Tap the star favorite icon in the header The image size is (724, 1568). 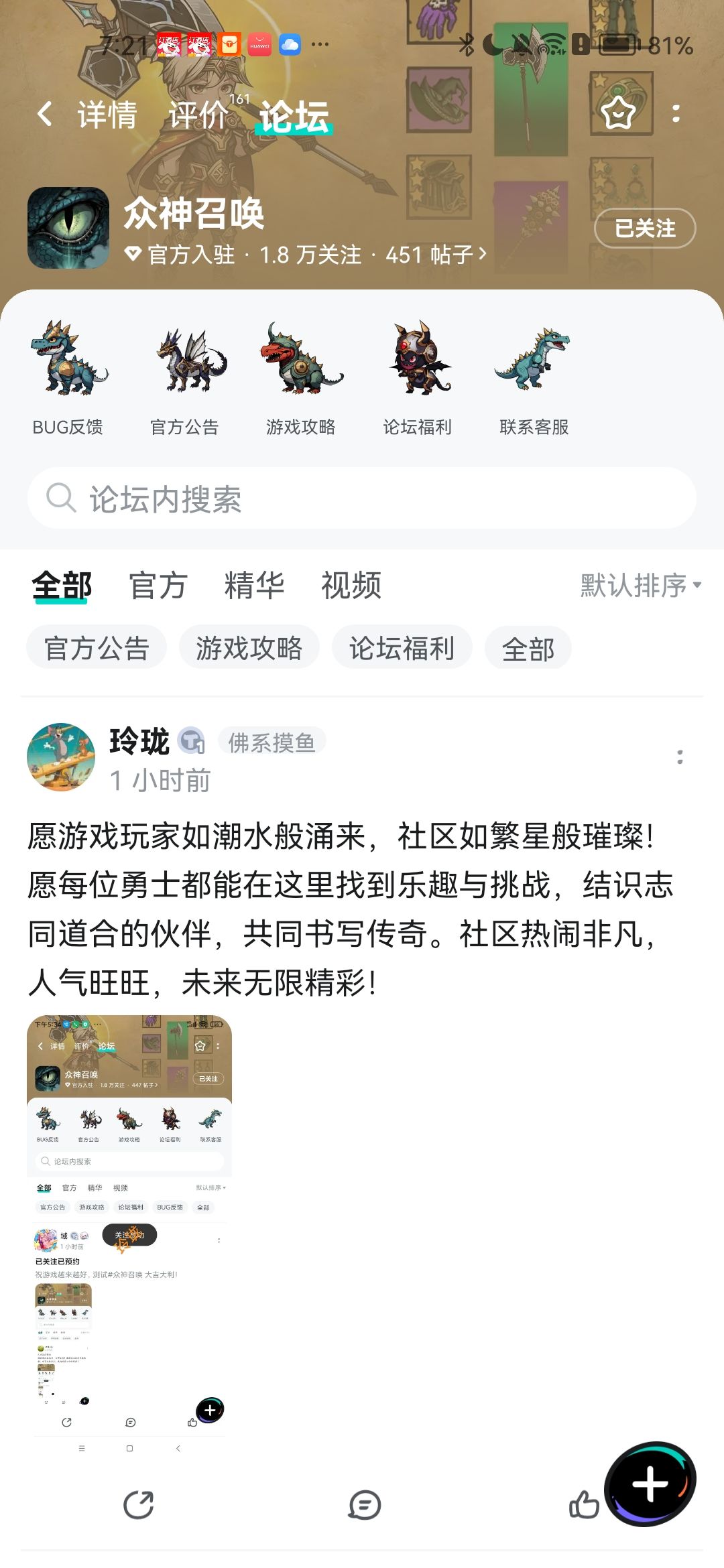(x=618, y=113)
